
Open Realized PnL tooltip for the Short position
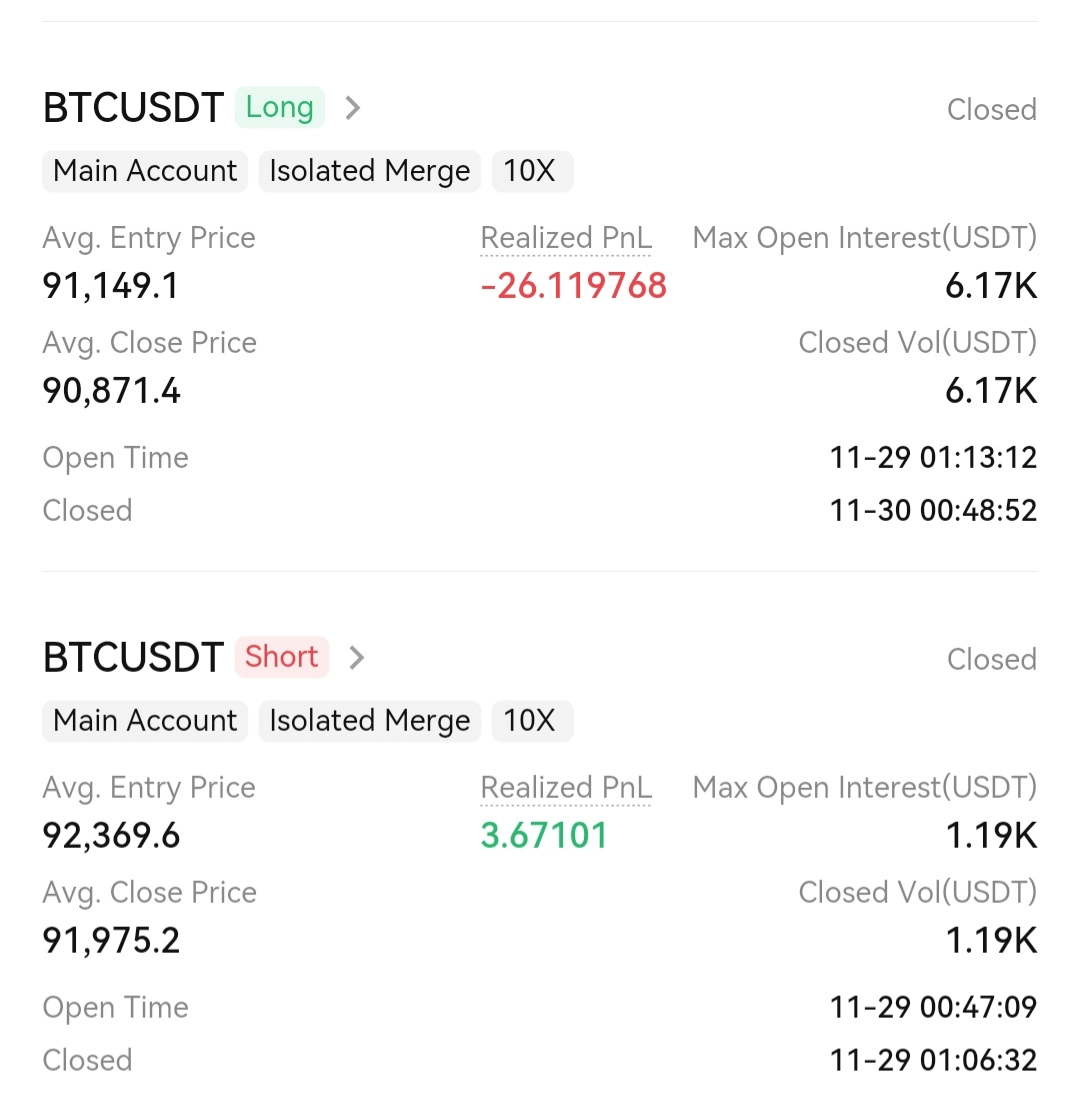pos(566,787)
